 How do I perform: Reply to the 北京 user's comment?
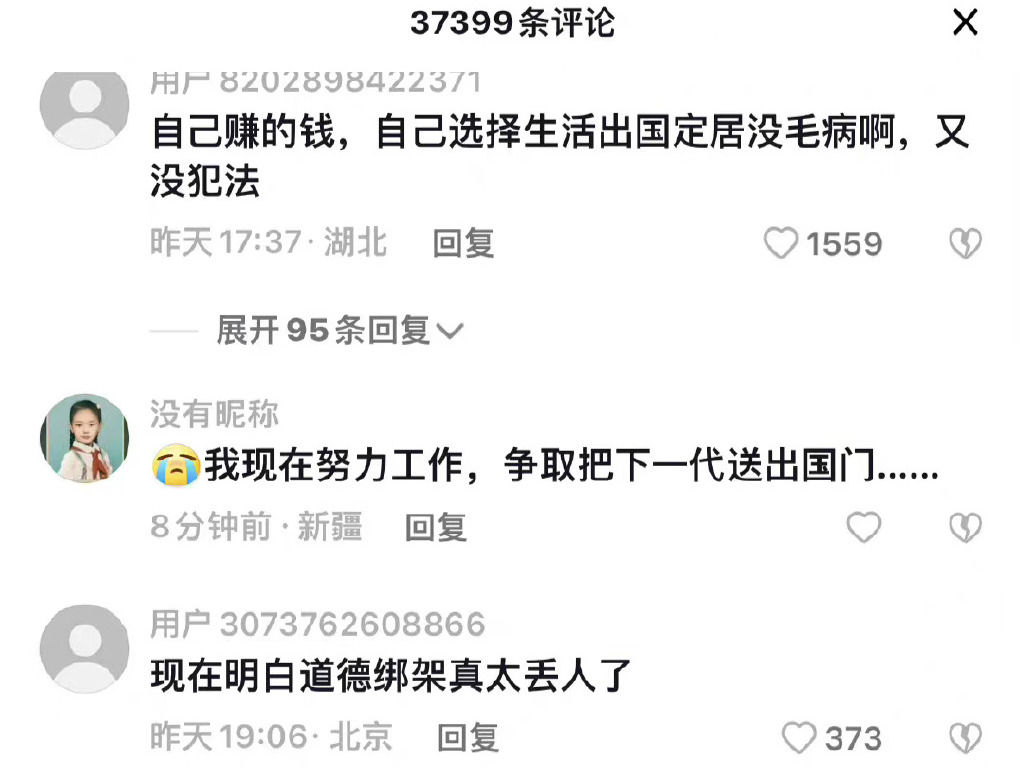[468, 738]
